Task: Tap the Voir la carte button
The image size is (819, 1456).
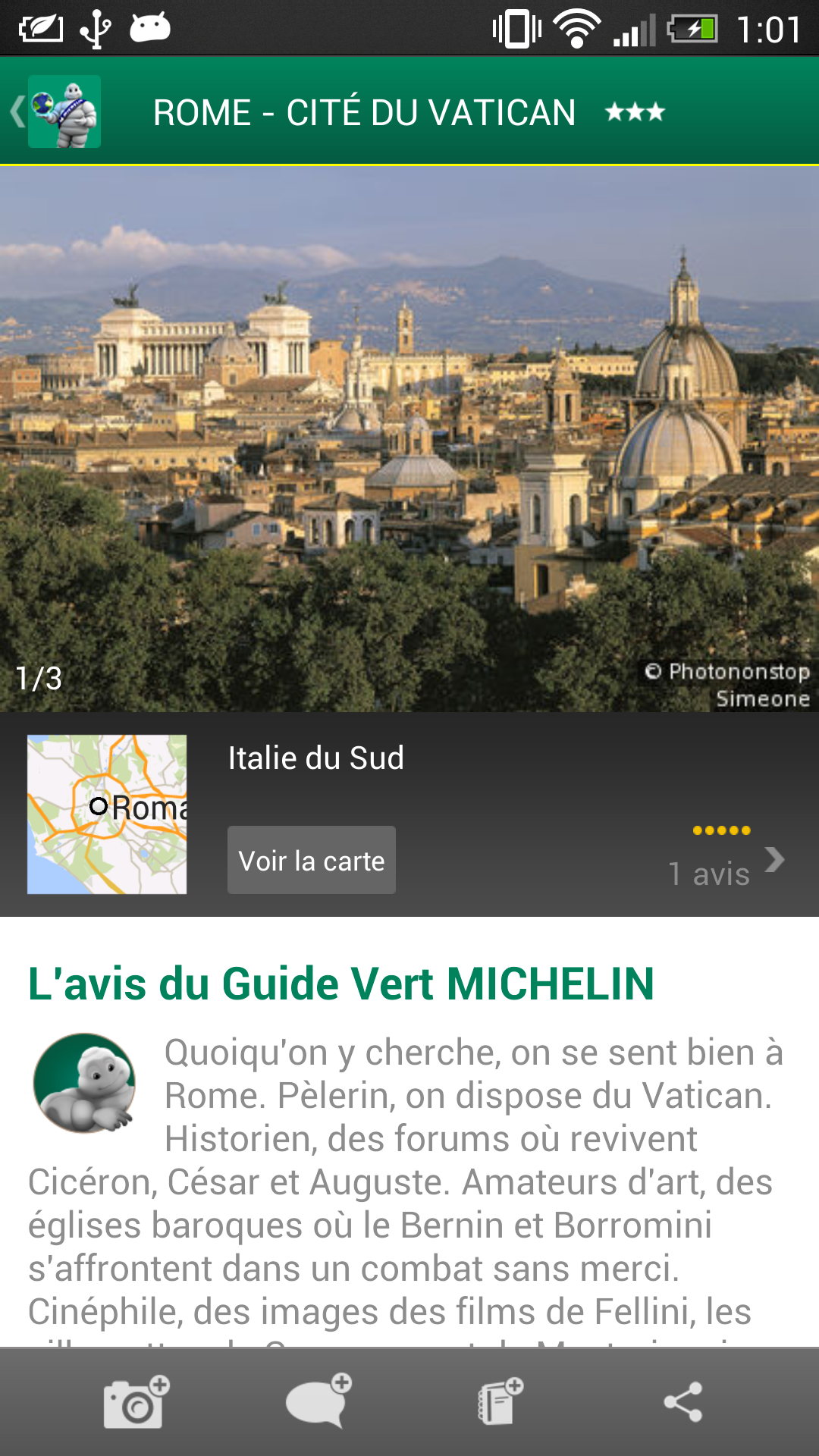Action: [x=312, y=861]
